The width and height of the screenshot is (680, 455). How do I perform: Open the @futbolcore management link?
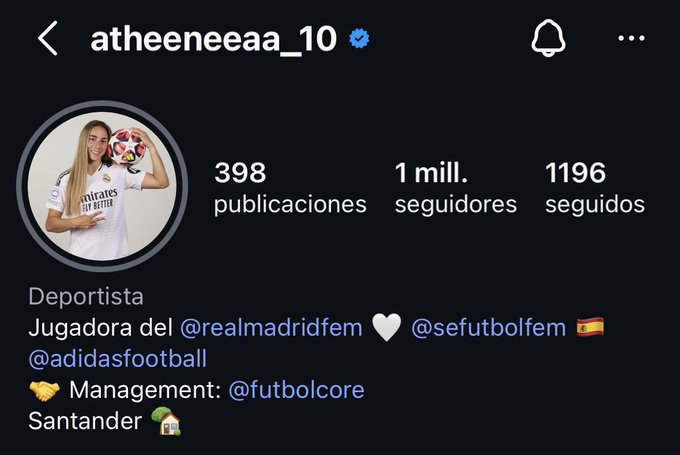coord(297,390)
